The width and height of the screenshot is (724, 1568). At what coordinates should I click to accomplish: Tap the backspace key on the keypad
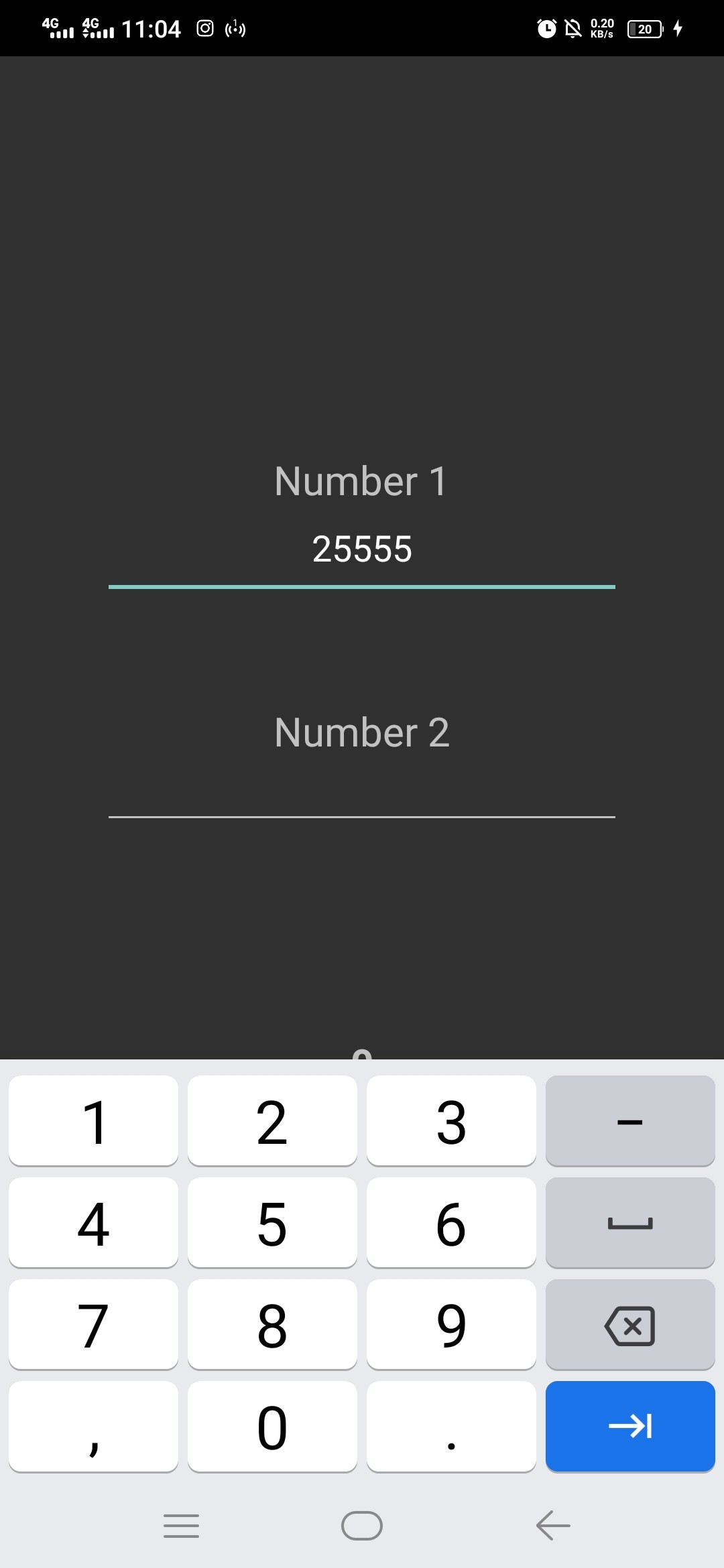[630, 1325]
